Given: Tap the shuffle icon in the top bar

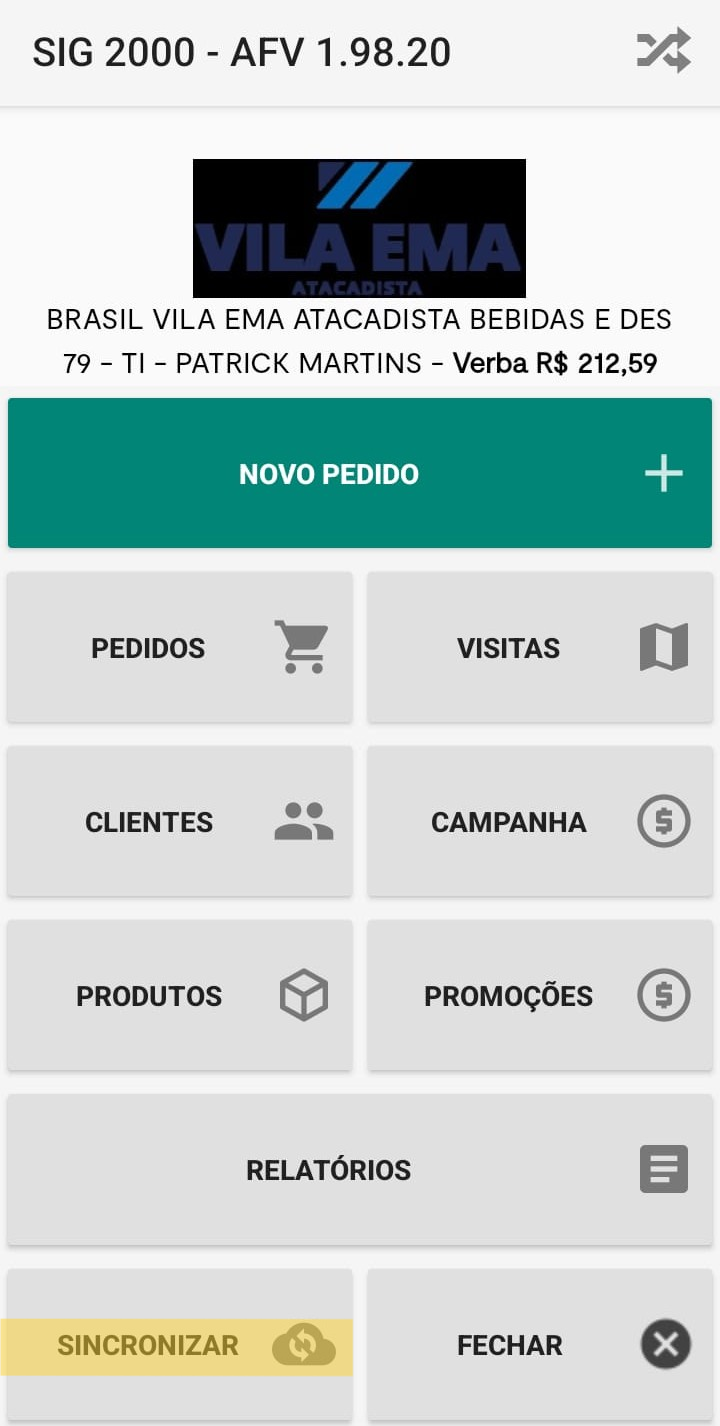Looking at the screenshot, I should click(663, 50).
